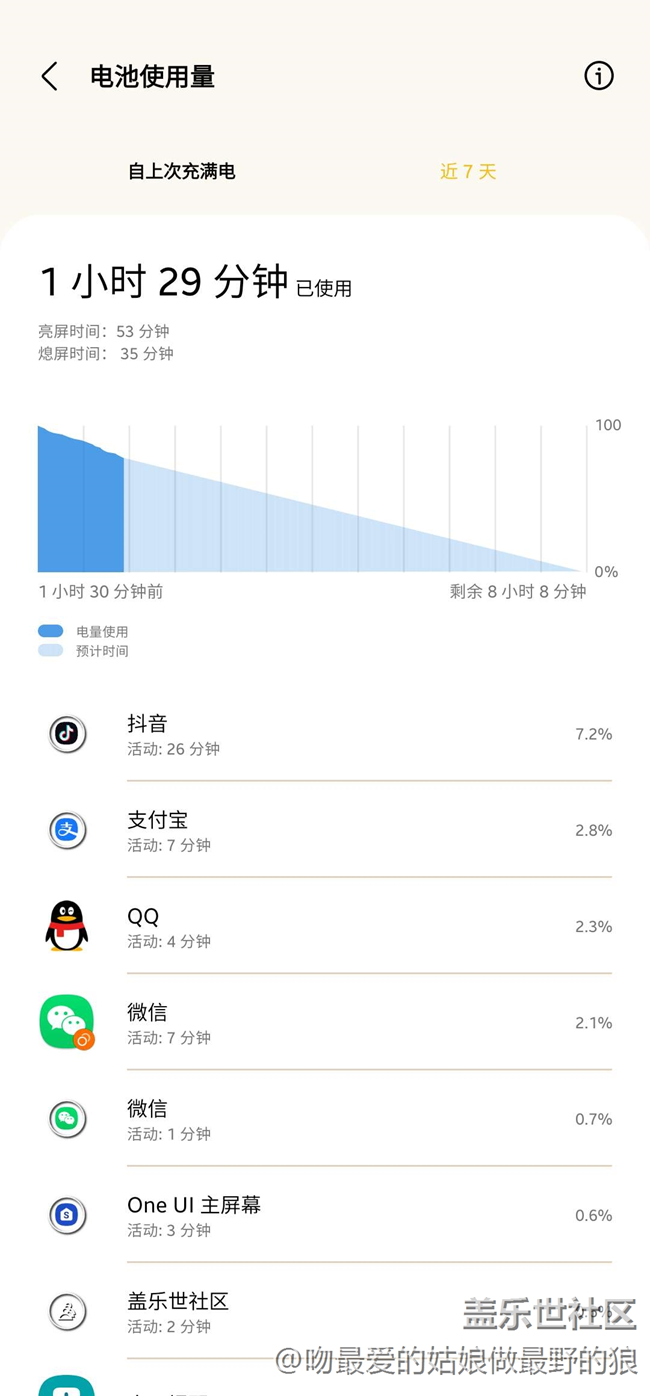Open 微信 with 1 分钟 activity

tap(325, 1118)
